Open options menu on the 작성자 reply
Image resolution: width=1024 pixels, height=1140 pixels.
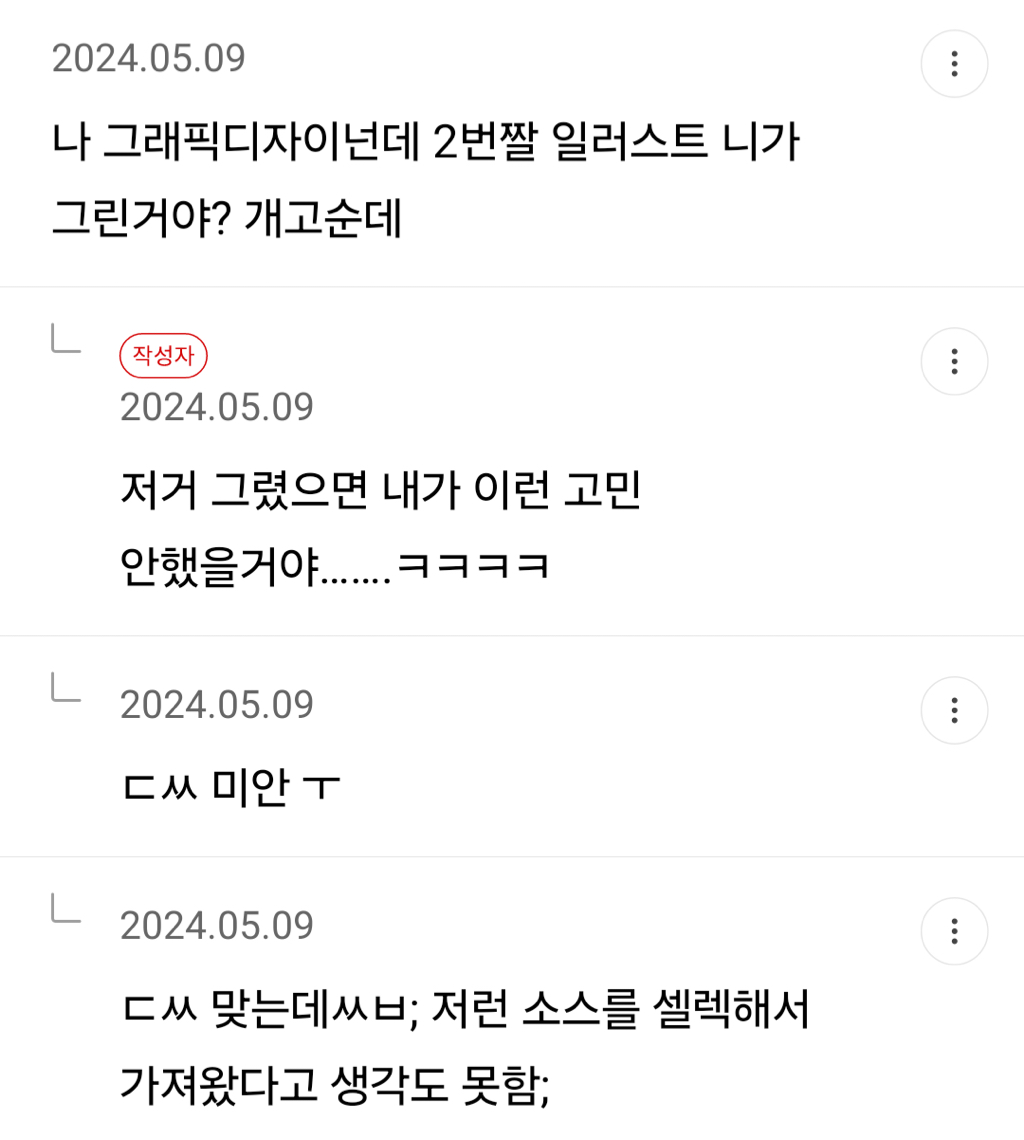954,361
